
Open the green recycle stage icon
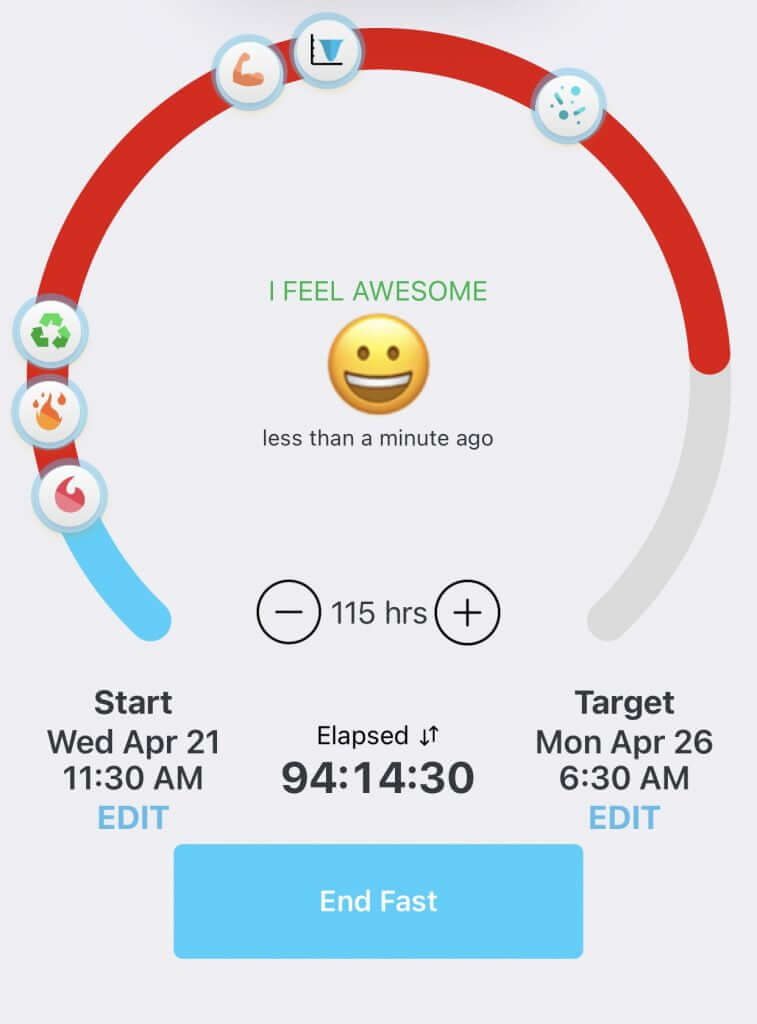point(50,331)
